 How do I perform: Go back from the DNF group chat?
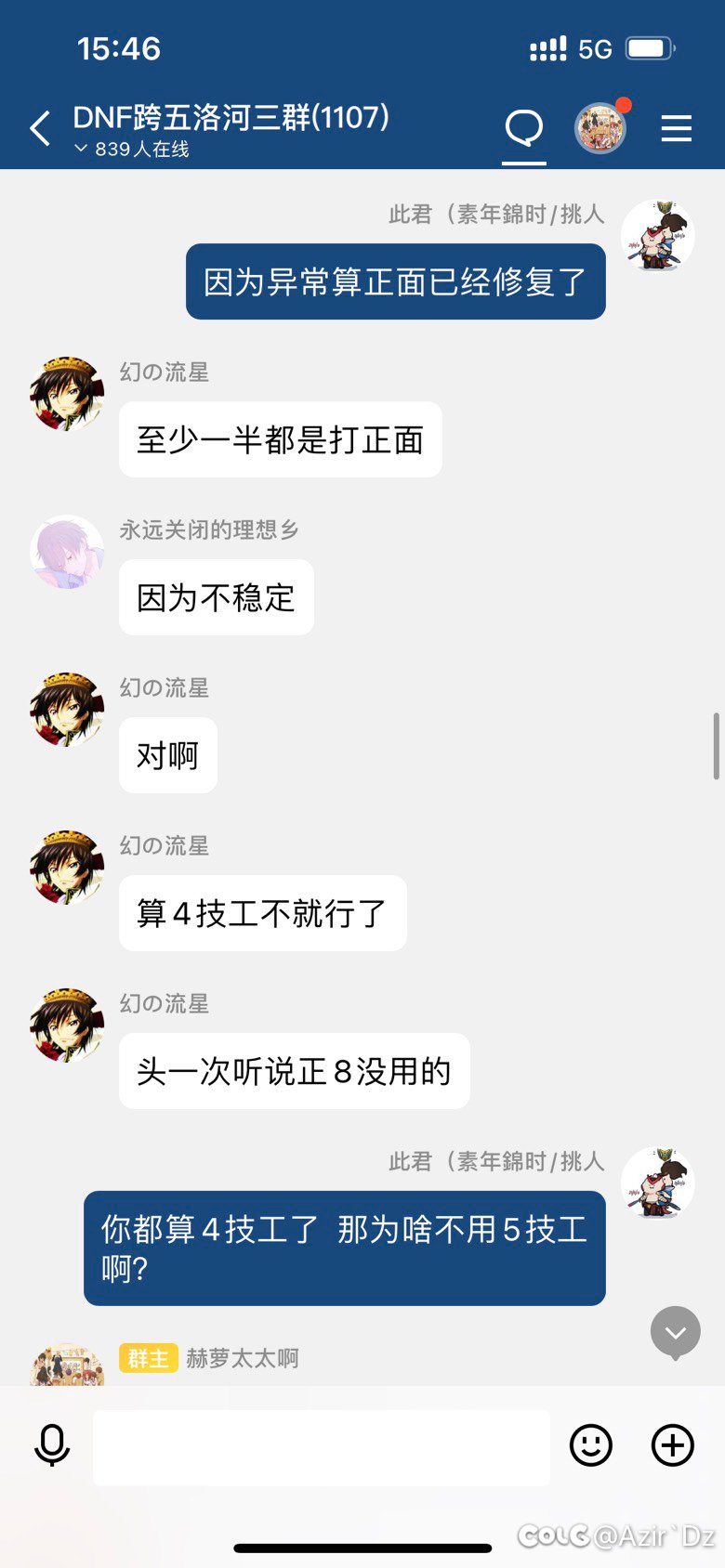[x=41, y=128]
